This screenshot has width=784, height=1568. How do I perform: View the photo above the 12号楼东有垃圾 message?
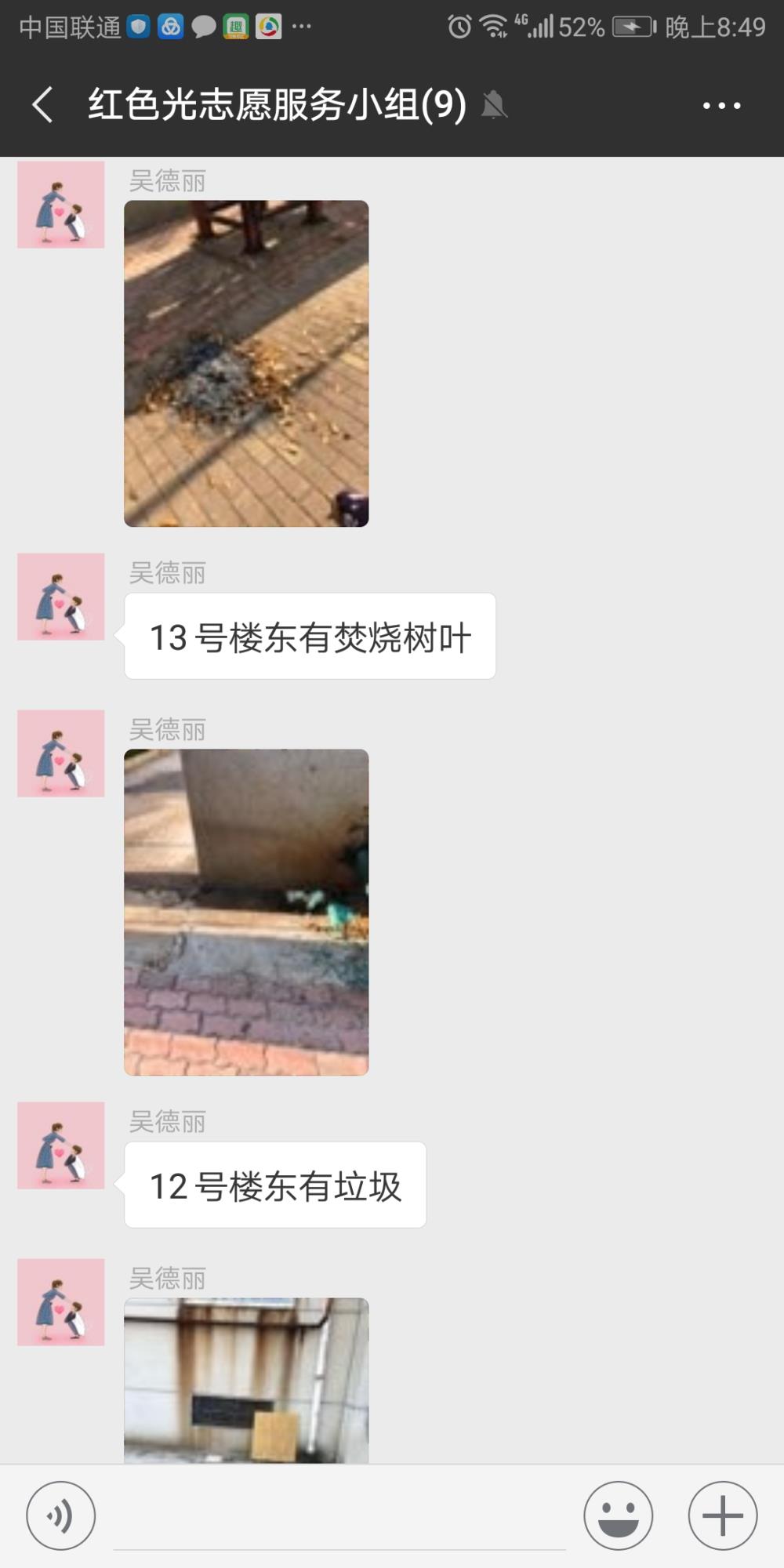tap(246, 913)
